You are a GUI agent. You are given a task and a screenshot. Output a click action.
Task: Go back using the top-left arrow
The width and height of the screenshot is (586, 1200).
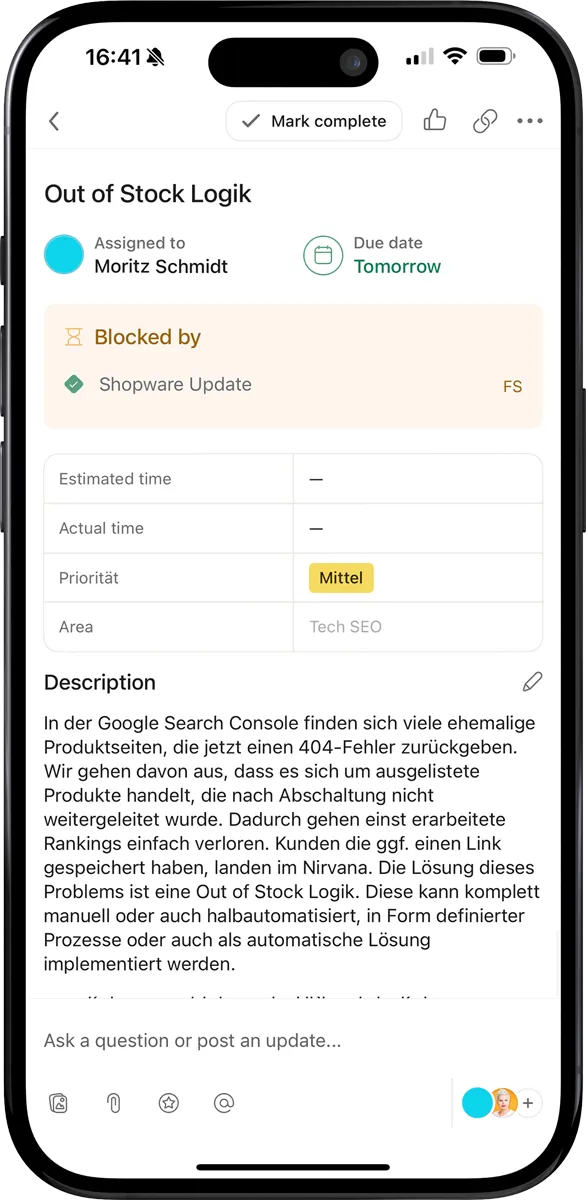tap(54, 121)
